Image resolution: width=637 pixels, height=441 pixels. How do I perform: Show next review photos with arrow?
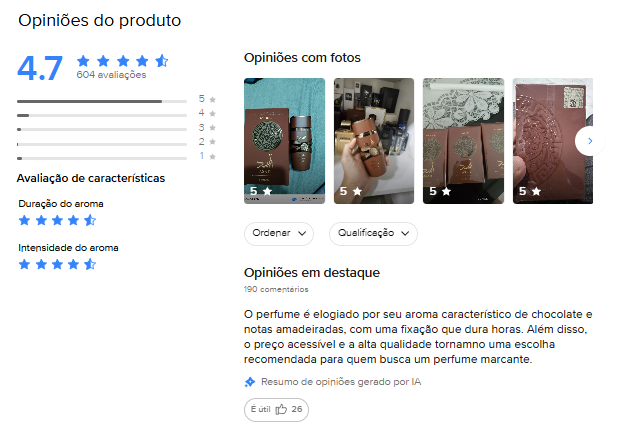(x=590, y=141)
